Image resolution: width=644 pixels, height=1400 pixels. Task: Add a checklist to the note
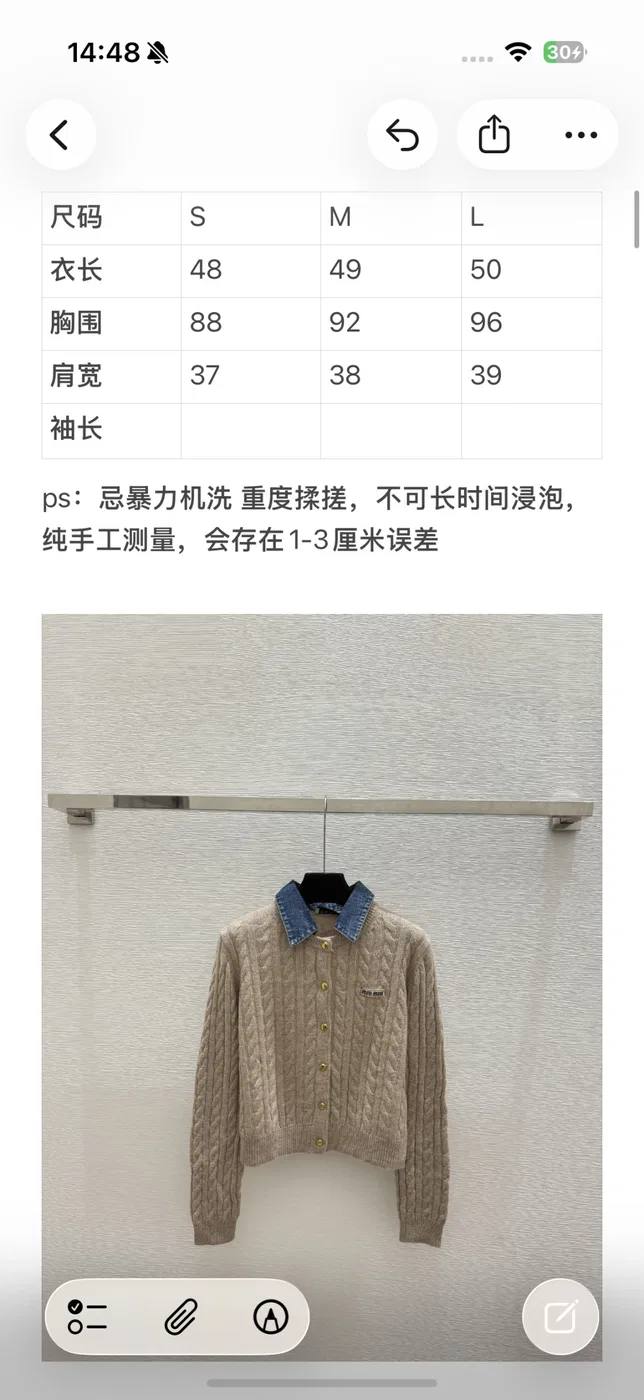click(88, 1317)
